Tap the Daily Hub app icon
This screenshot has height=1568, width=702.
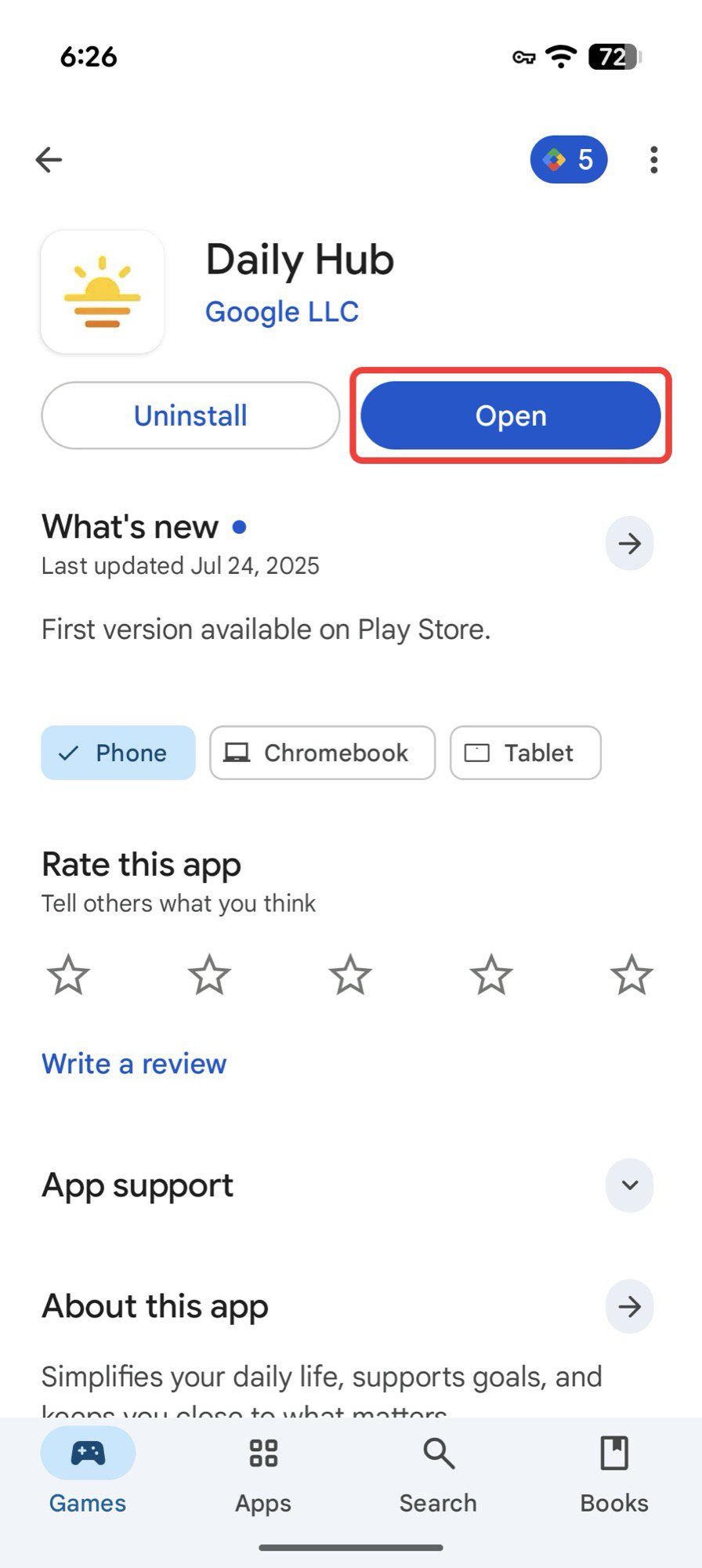102,290
